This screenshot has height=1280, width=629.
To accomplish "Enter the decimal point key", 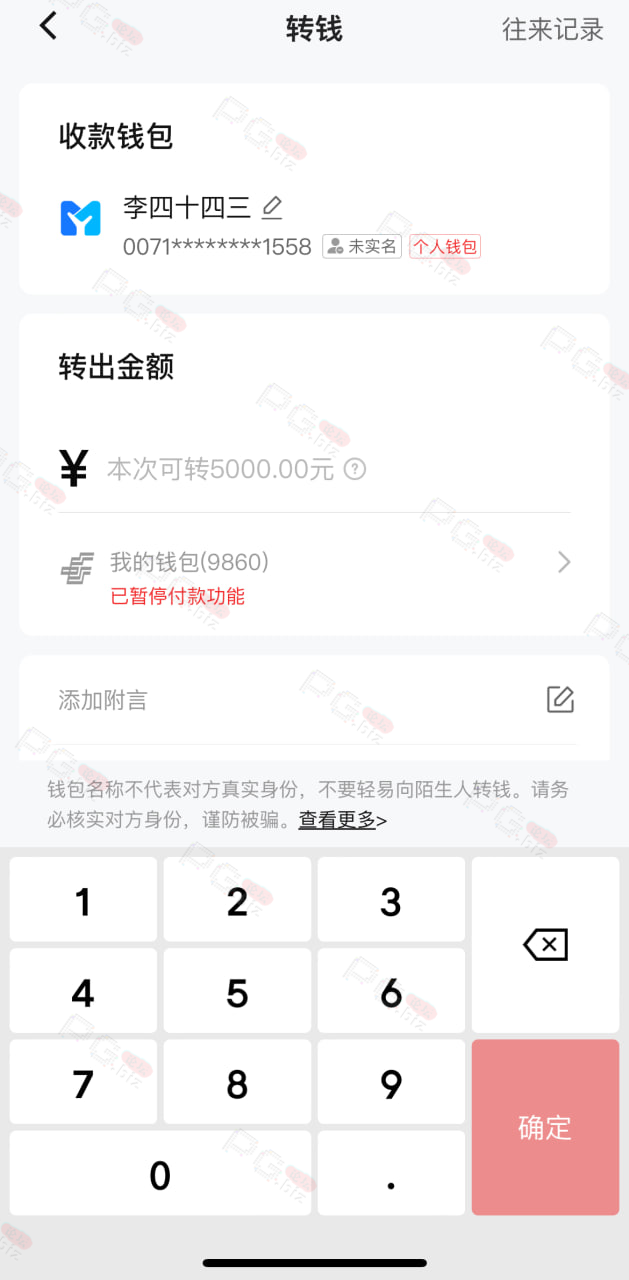I will coord(391,1173).
